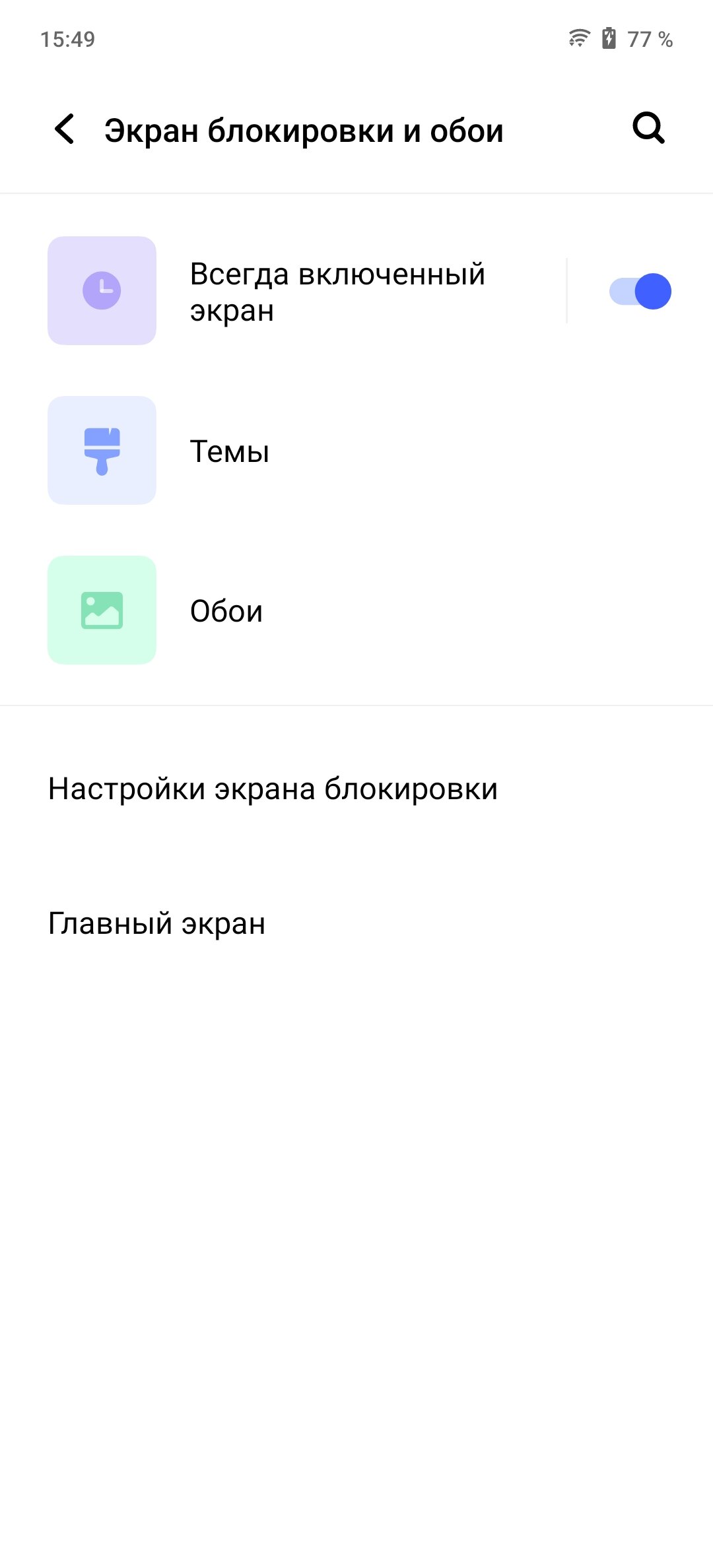Open Настройки экрана блокировки
This screenshot has height=1568, width=713.
pyautogui.click(x=356, y=789)
